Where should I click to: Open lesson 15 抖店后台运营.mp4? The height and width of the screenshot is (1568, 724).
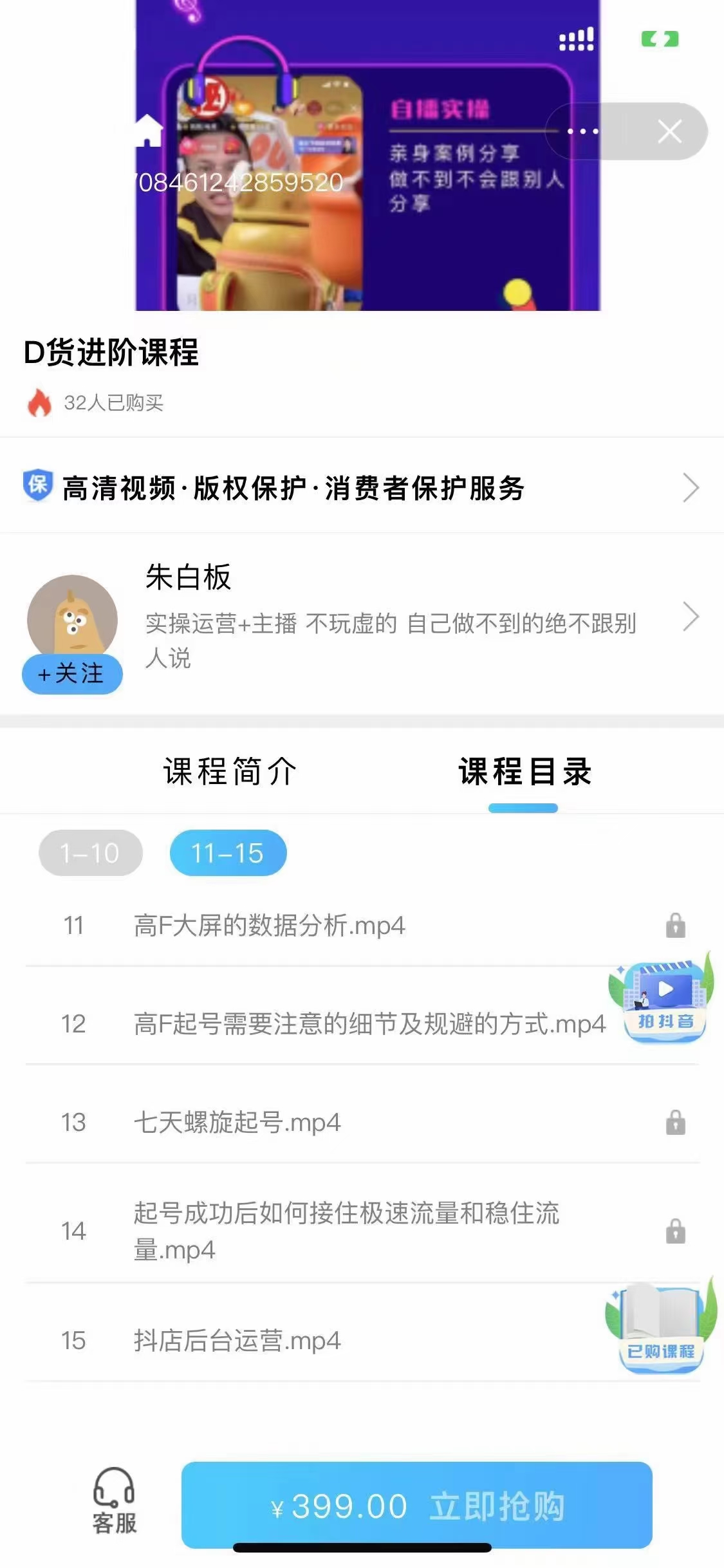[237, 1341]
